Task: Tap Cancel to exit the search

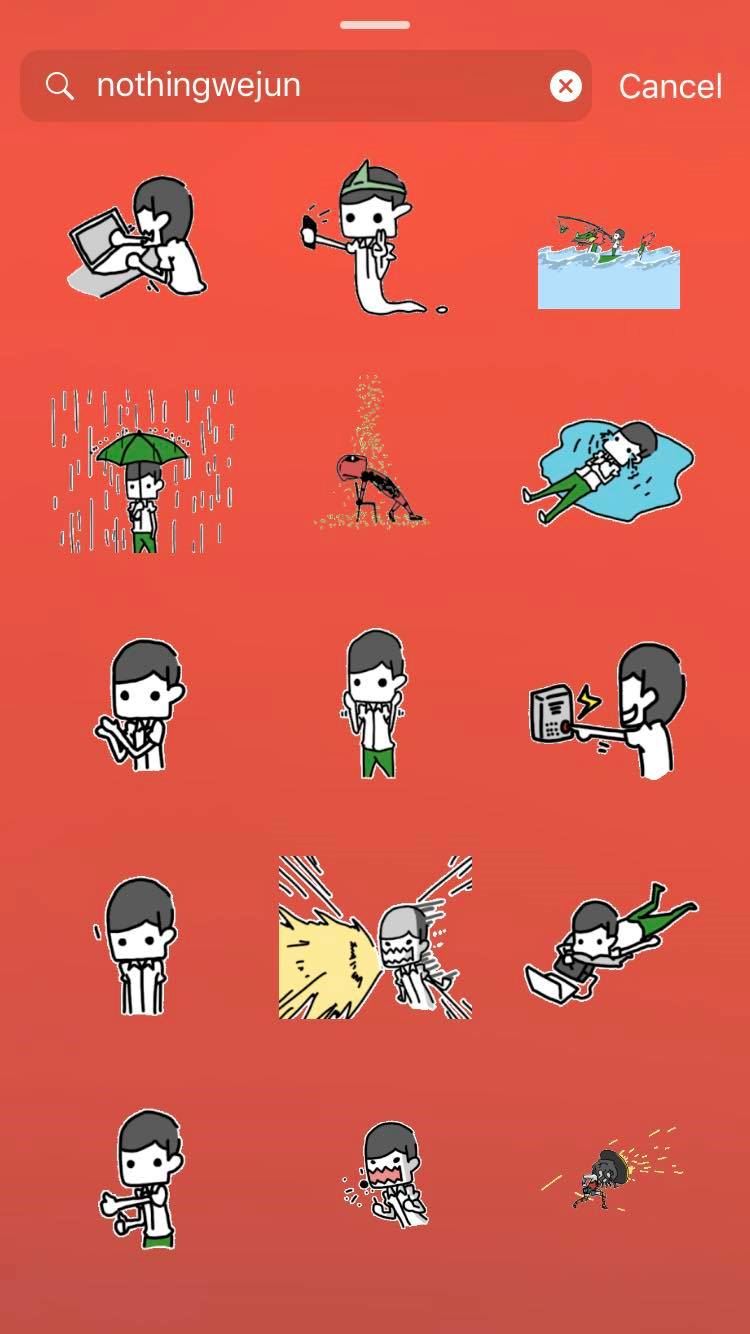Action: [668, 86]
